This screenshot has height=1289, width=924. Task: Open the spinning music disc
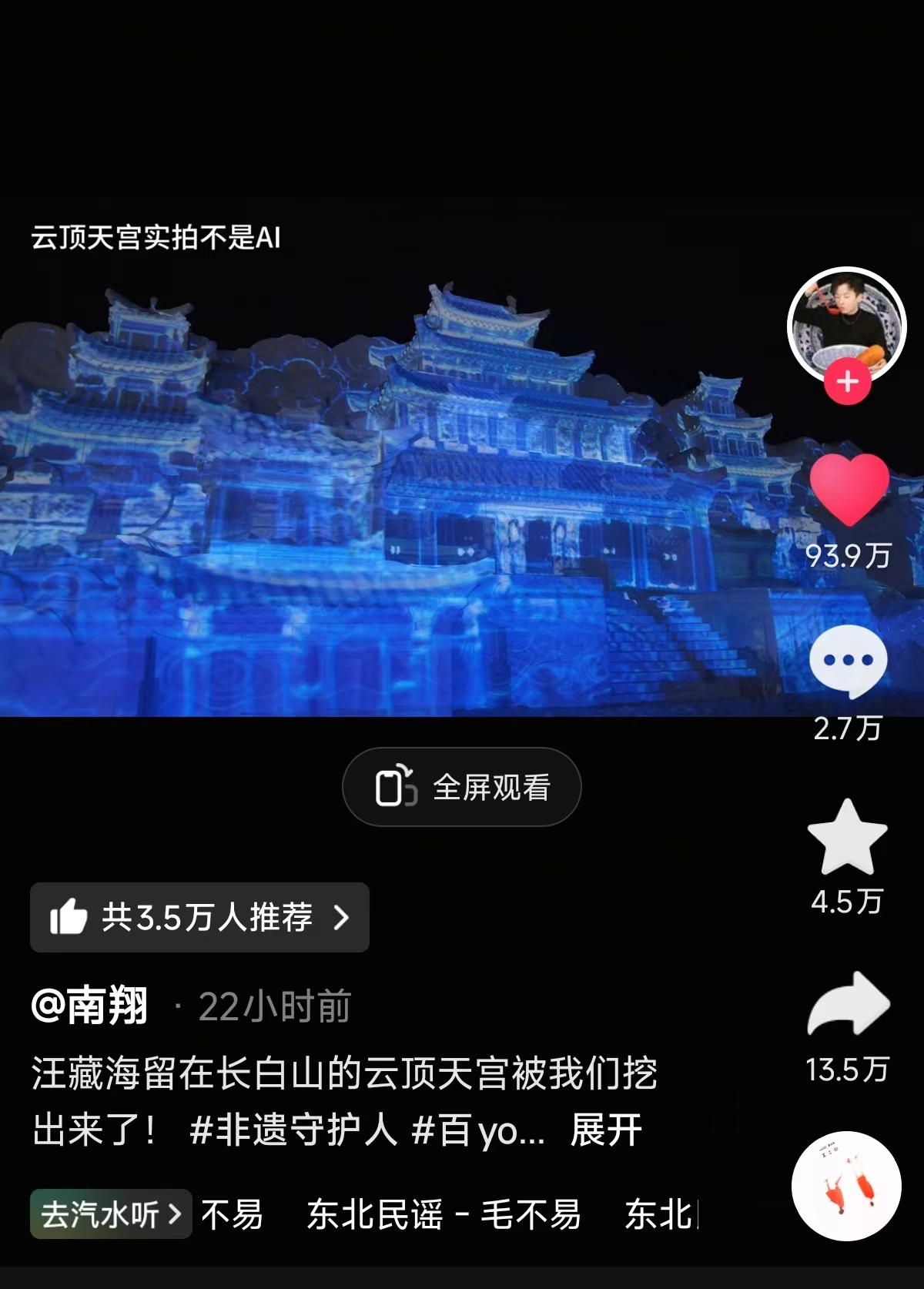845,1187
